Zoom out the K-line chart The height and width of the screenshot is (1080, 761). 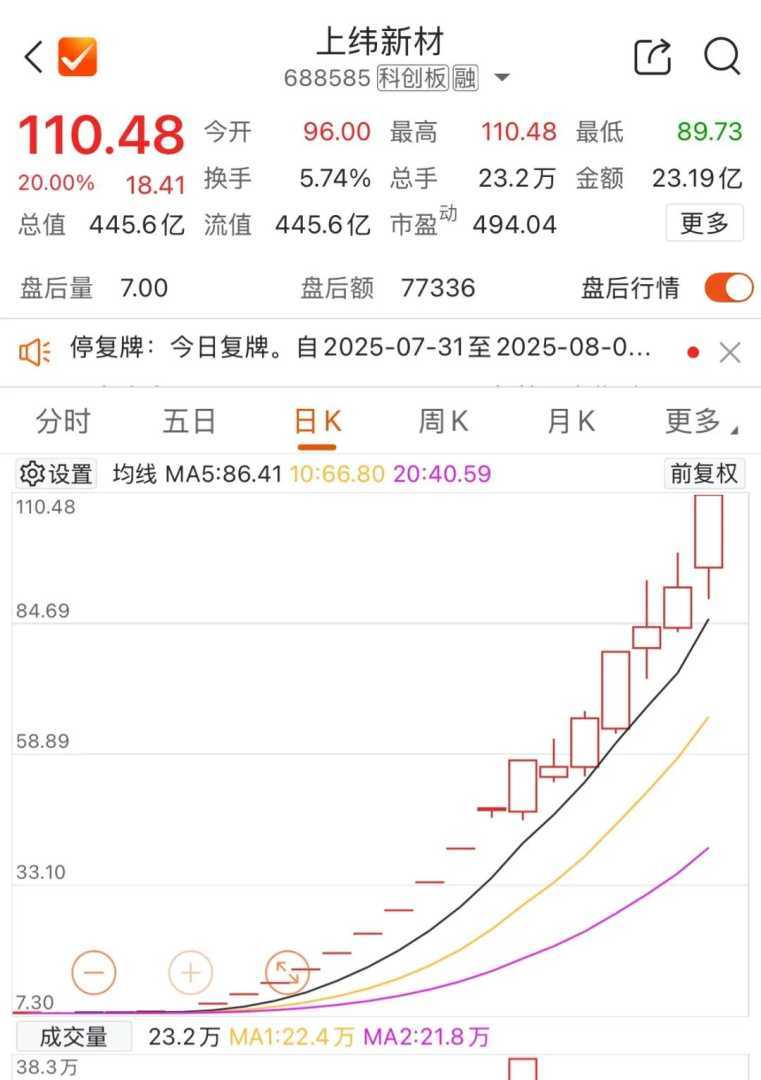click(94, 972)
